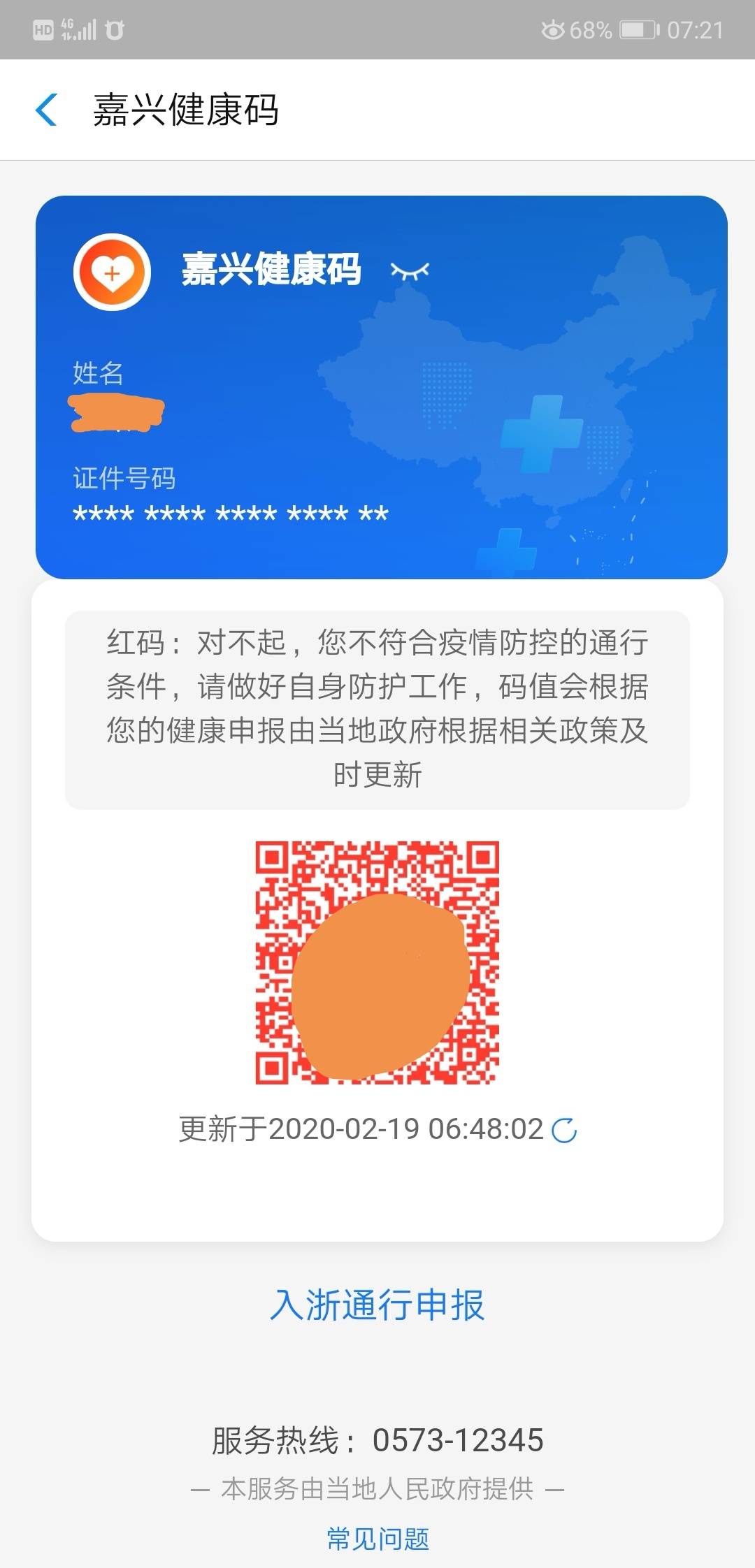The image size is (755, 1568).
Task: Open 常见问题 FAQ link
Action: pos(377,1538)
